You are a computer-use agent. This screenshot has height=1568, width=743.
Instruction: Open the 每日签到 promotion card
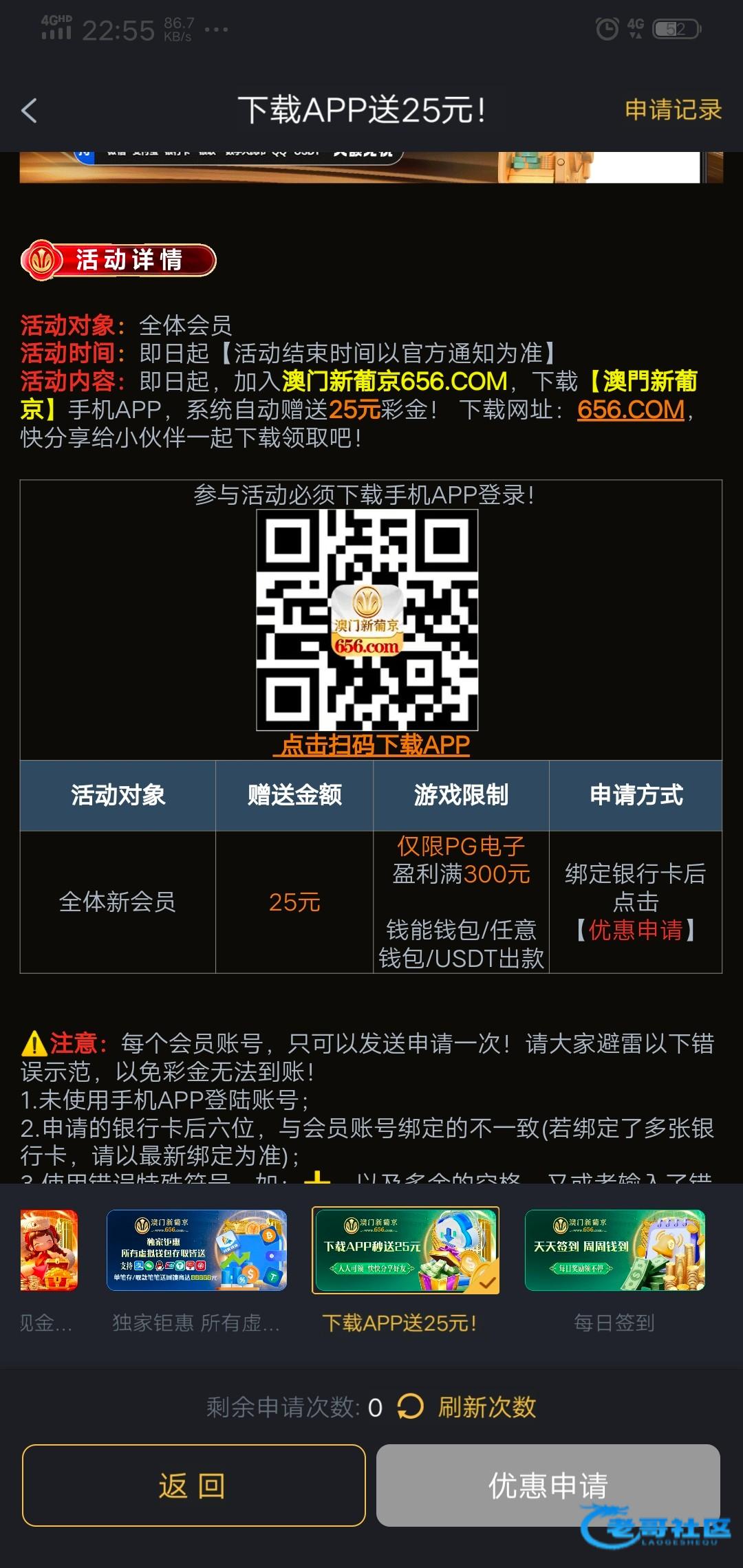(614, 1250)
